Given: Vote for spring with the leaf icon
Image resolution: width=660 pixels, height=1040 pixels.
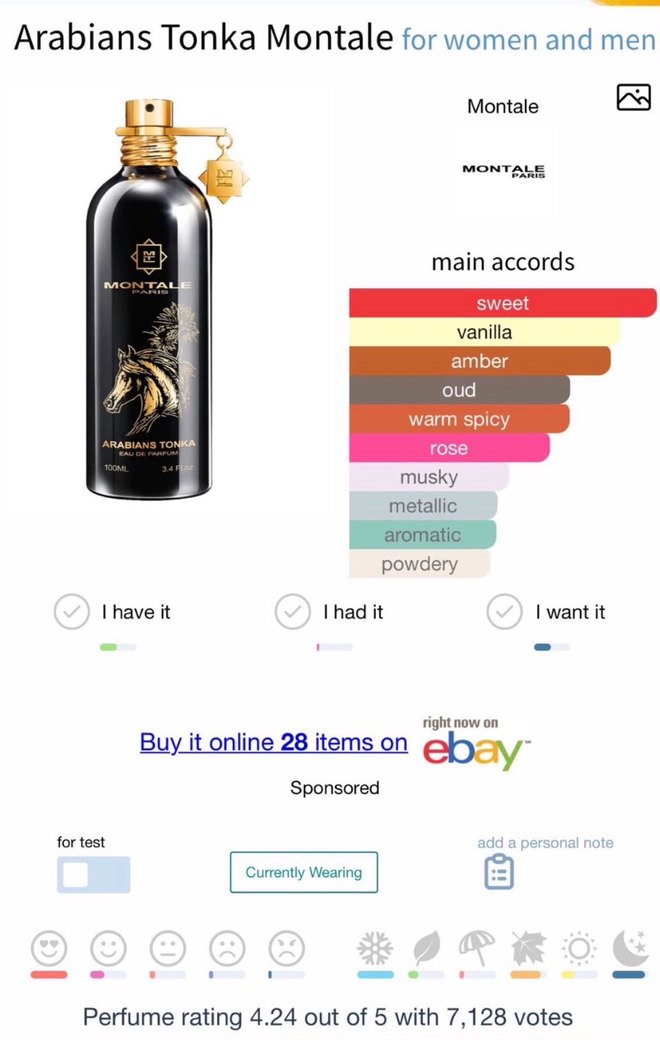Looking at the screenshot, I should 427,945.
